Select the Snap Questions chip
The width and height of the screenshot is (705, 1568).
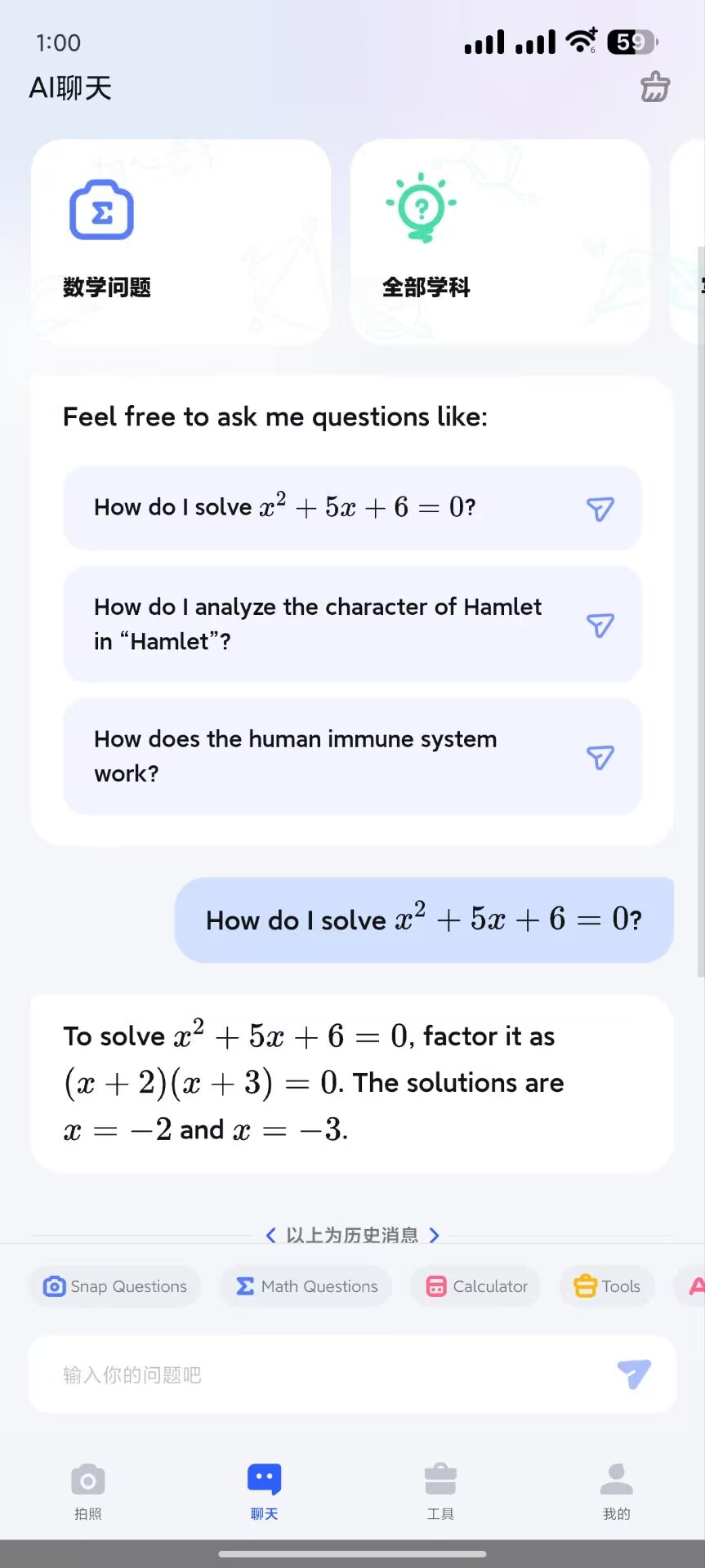115,1286
